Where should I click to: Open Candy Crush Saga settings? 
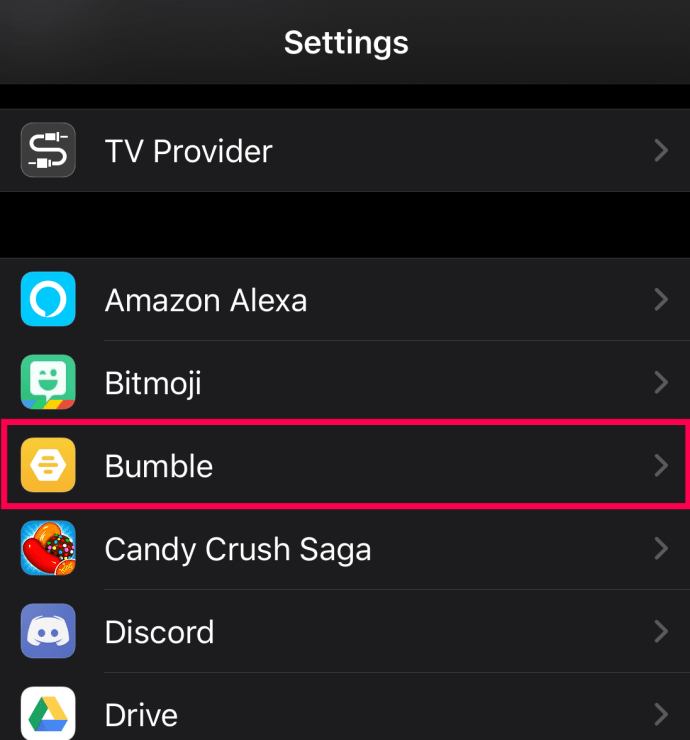coord(345,549)
